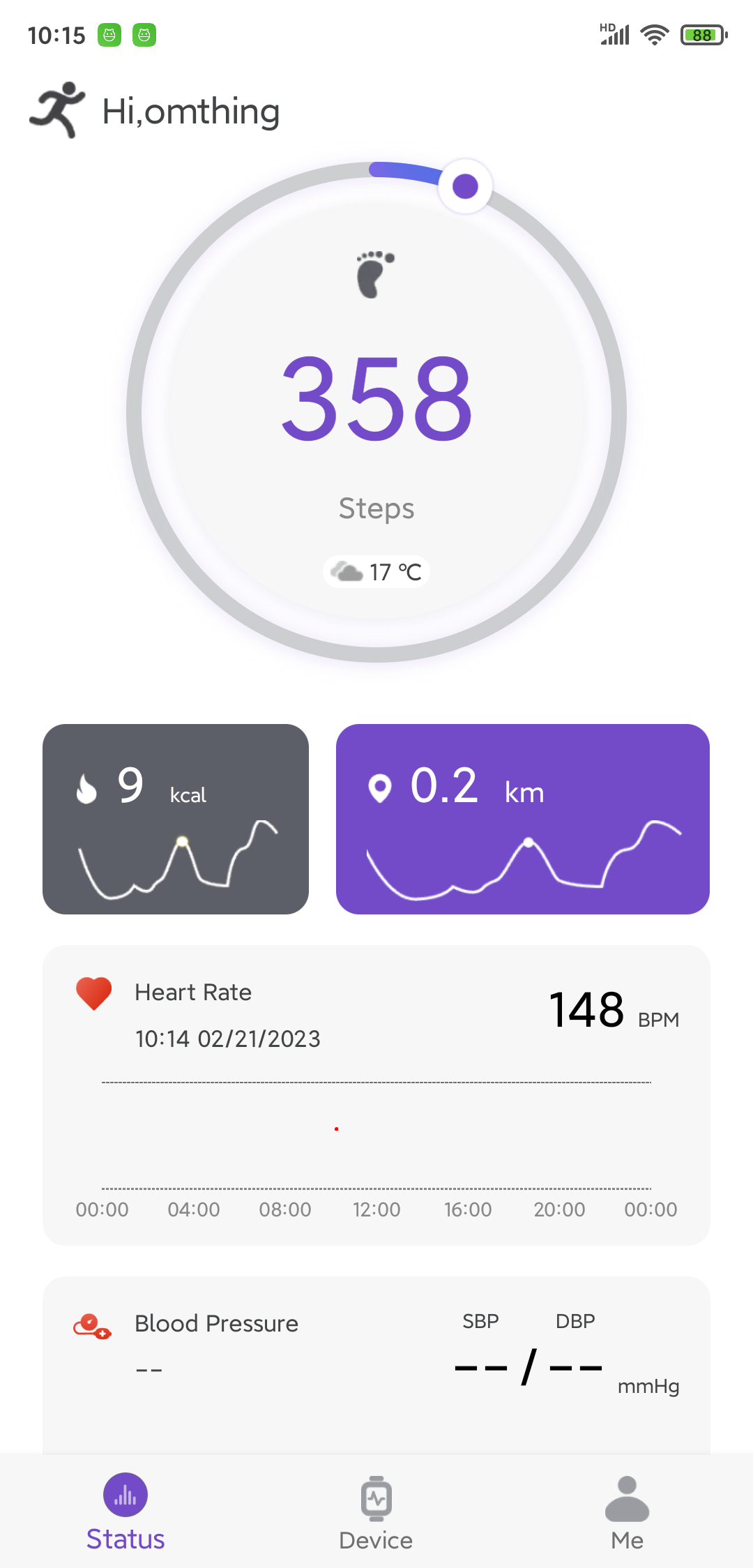The image size is (753, 1568).
Task: Open the Blood Pressure card
Action: (x=376, y=1360)
